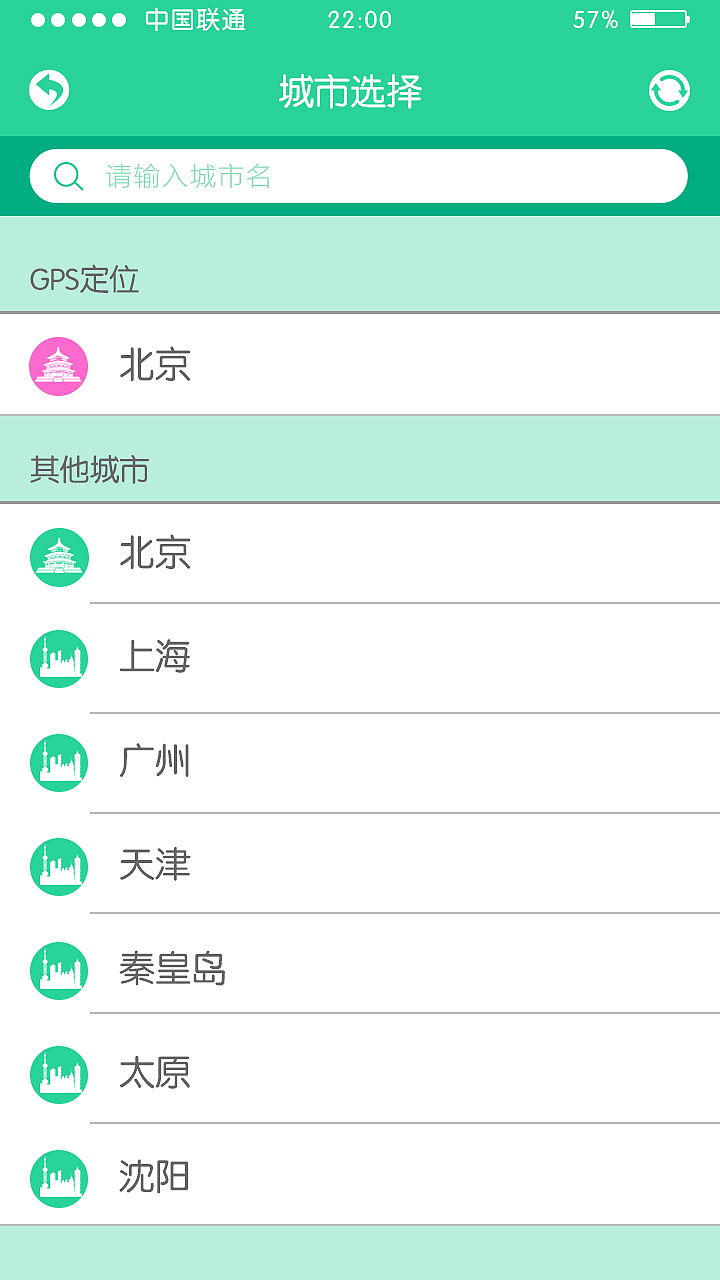Tap the city icon next to 广州
The width and height of the screenshot is (720, 1280).
pos(58,763)
